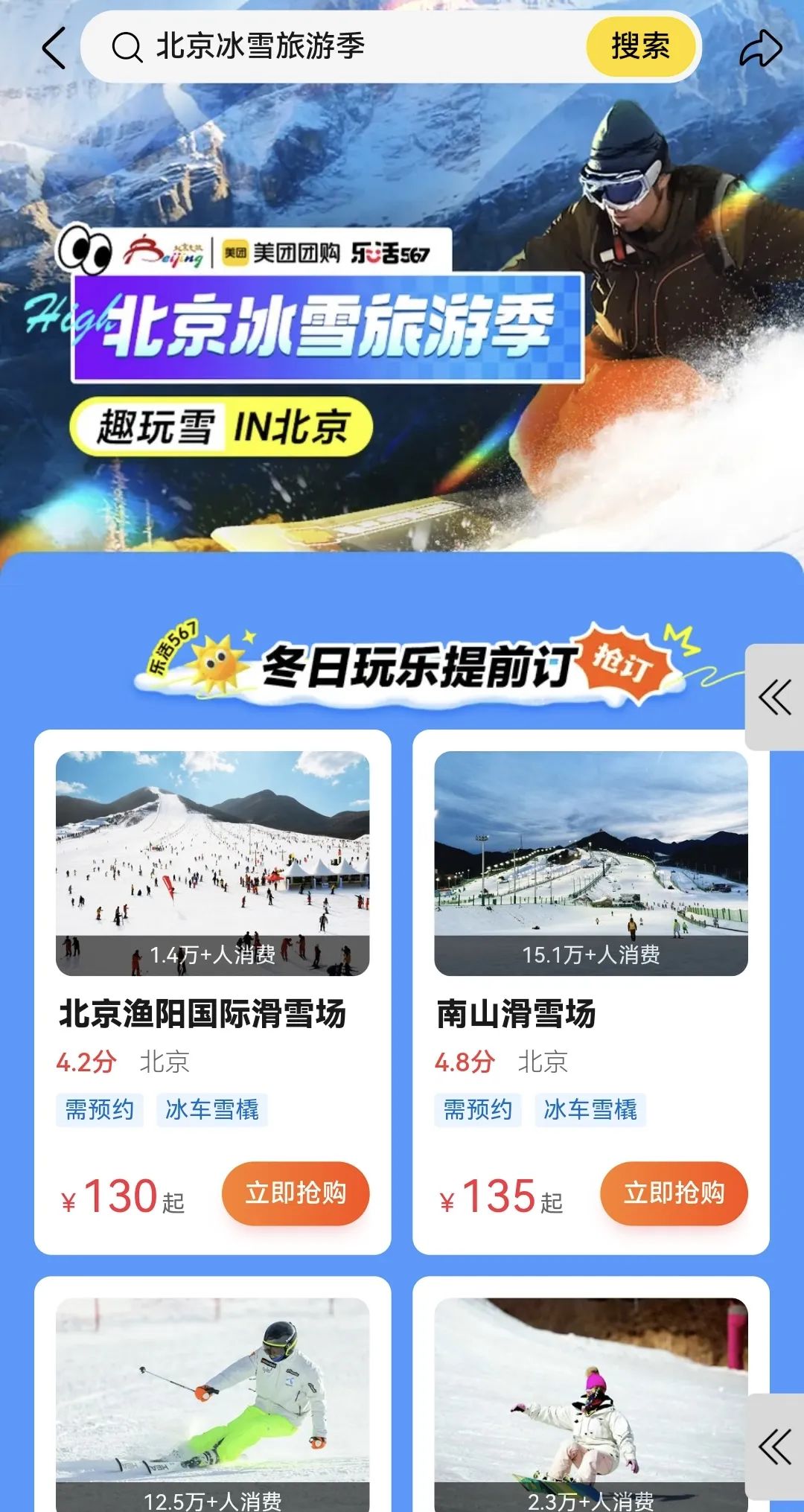Tap the yellow 搜索 button

click(640, 47)
